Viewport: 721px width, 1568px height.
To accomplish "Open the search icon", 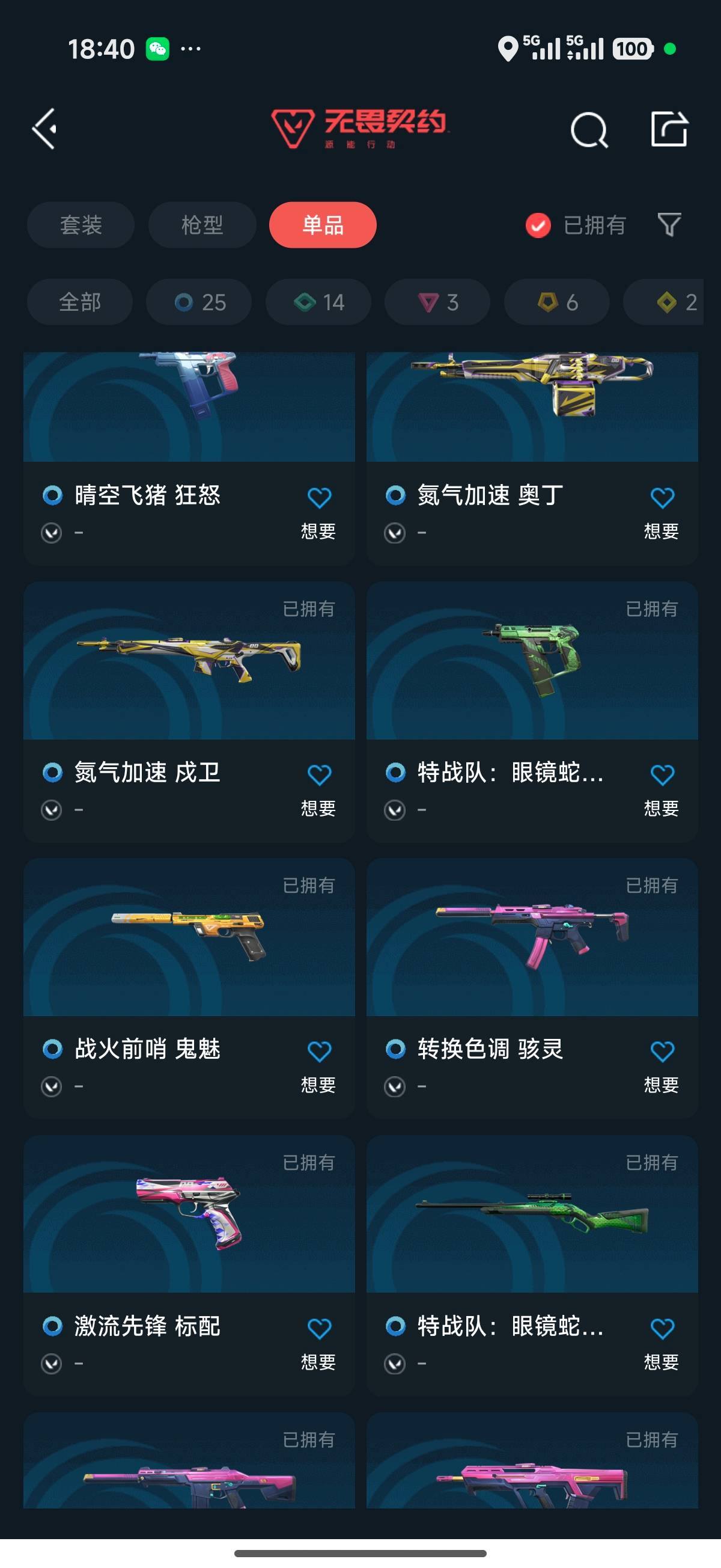I will [588, 130].
